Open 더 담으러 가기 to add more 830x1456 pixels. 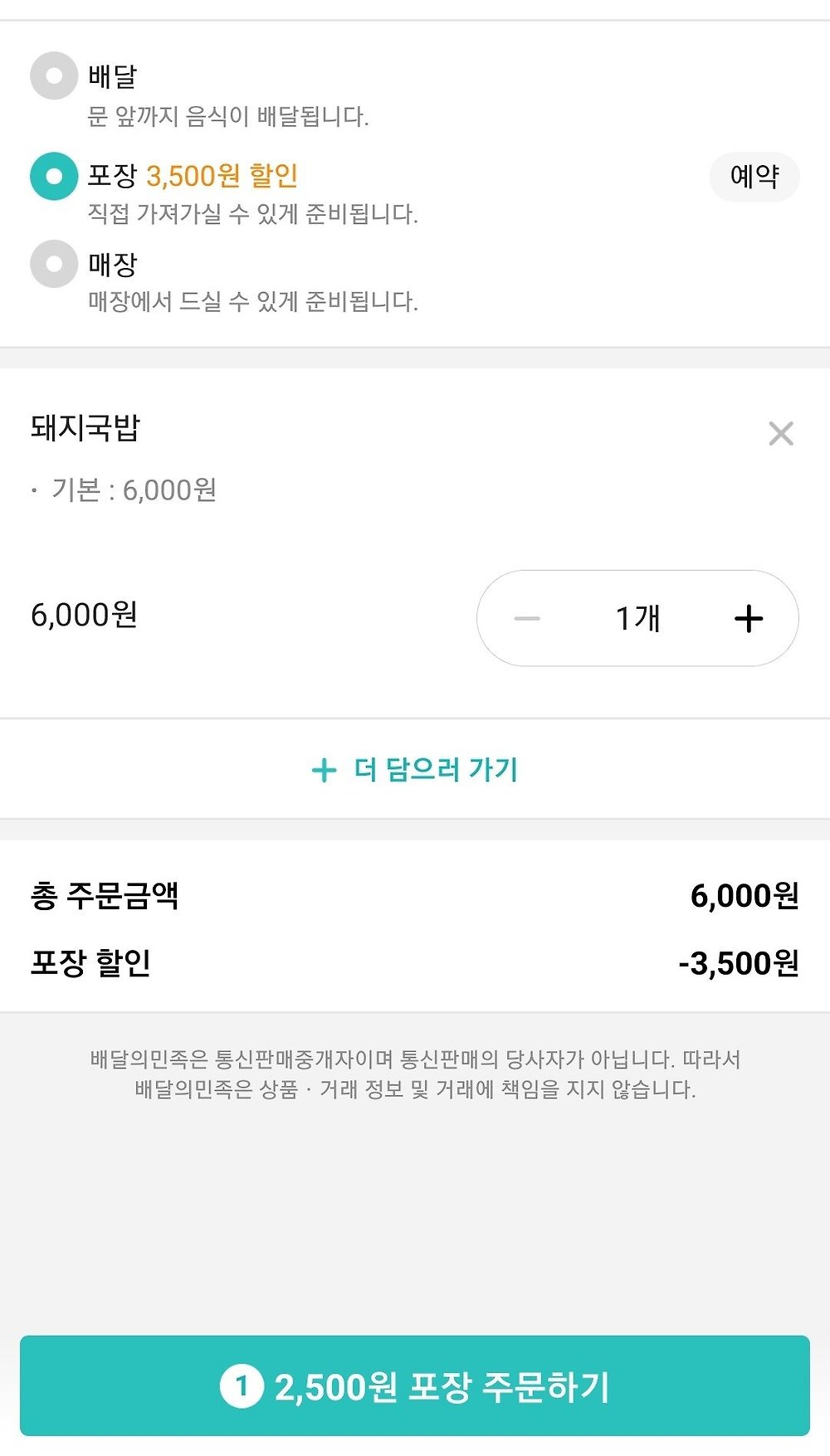(415, 769)
